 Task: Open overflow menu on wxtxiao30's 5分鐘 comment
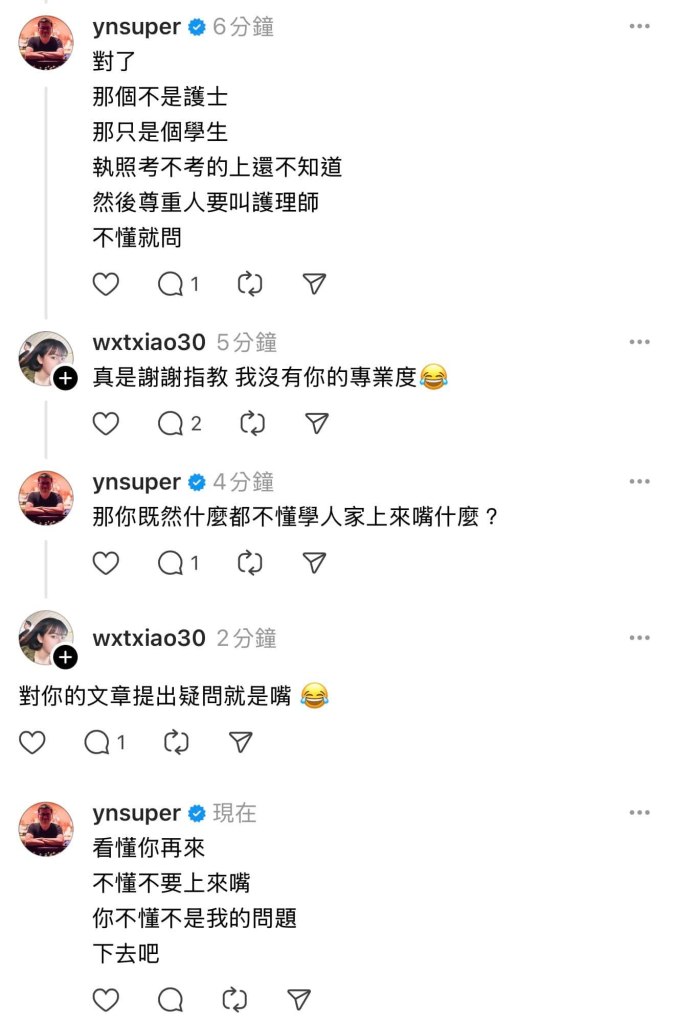640,342
